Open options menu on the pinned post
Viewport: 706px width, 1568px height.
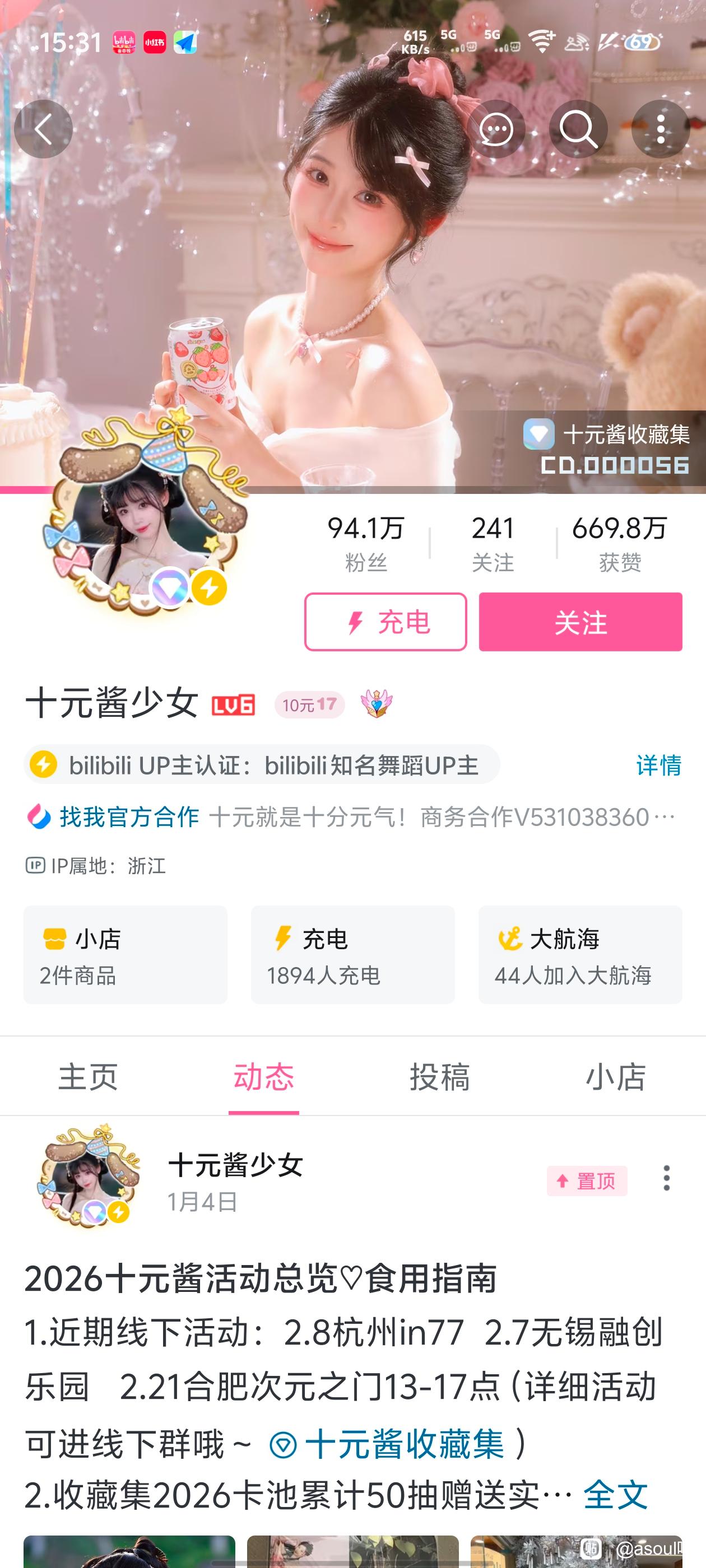666,1178
